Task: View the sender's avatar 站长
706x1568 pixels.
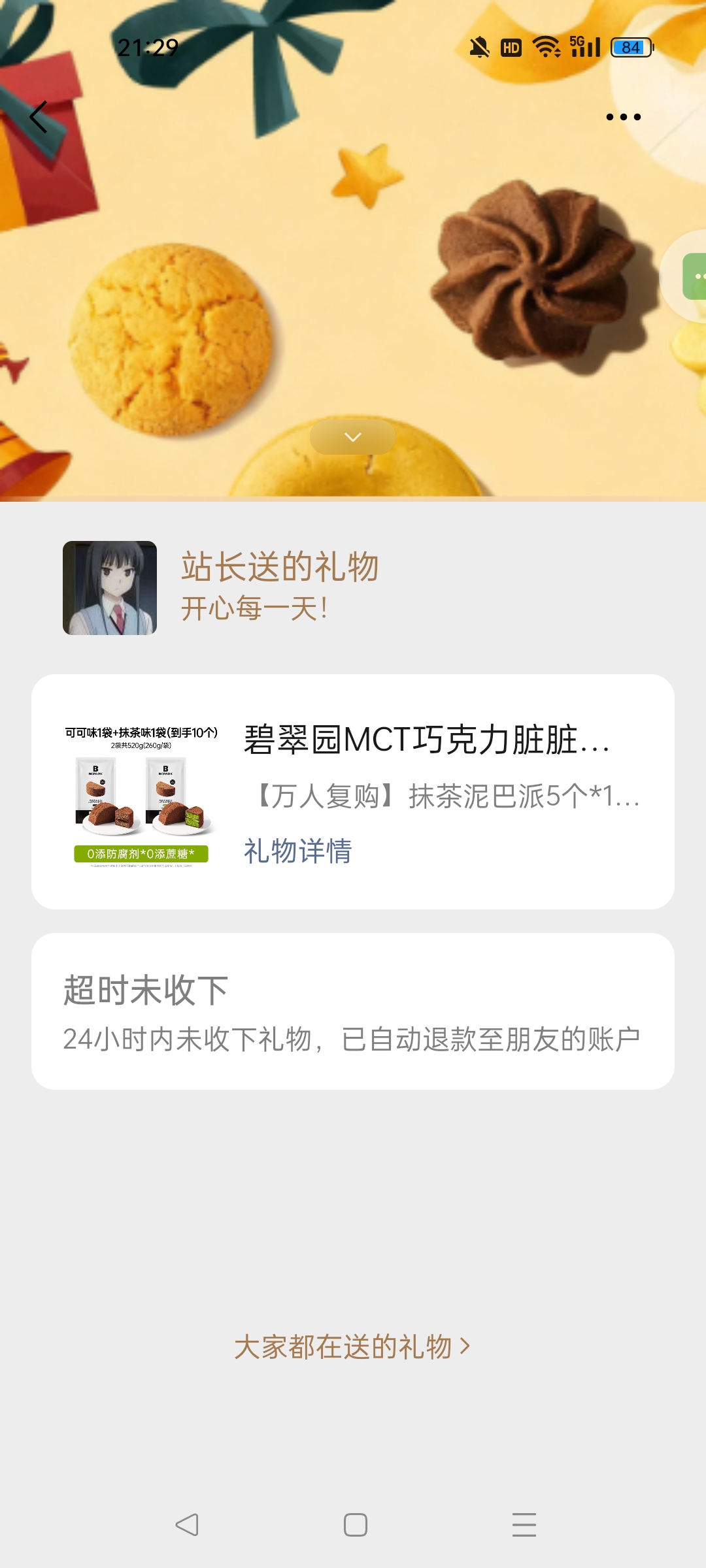Action: (110, 588)
